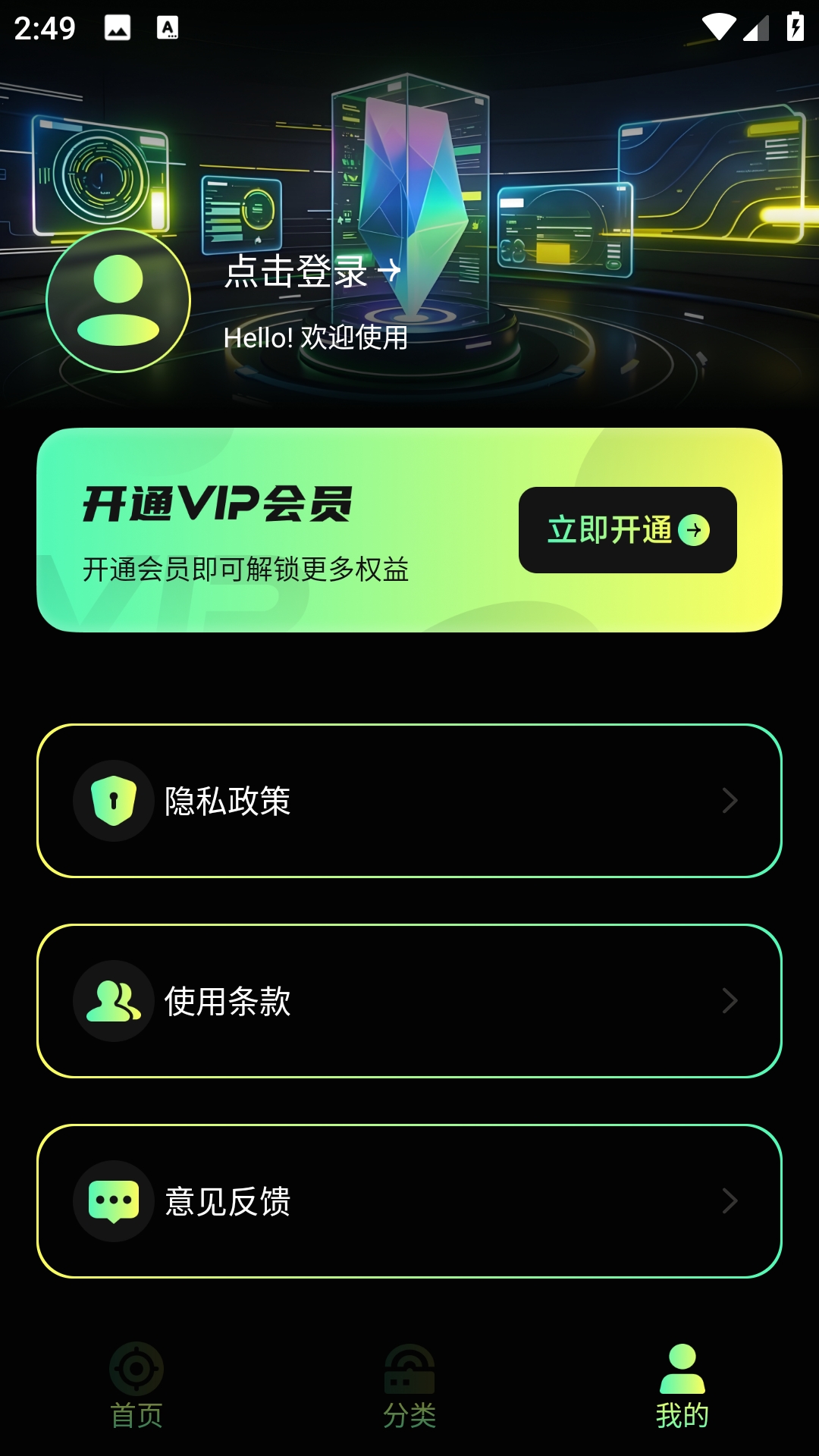Tap the arrow icon inside 立即开通 button
This screenshot has width=819, height=1456.
tap(694, 531)
